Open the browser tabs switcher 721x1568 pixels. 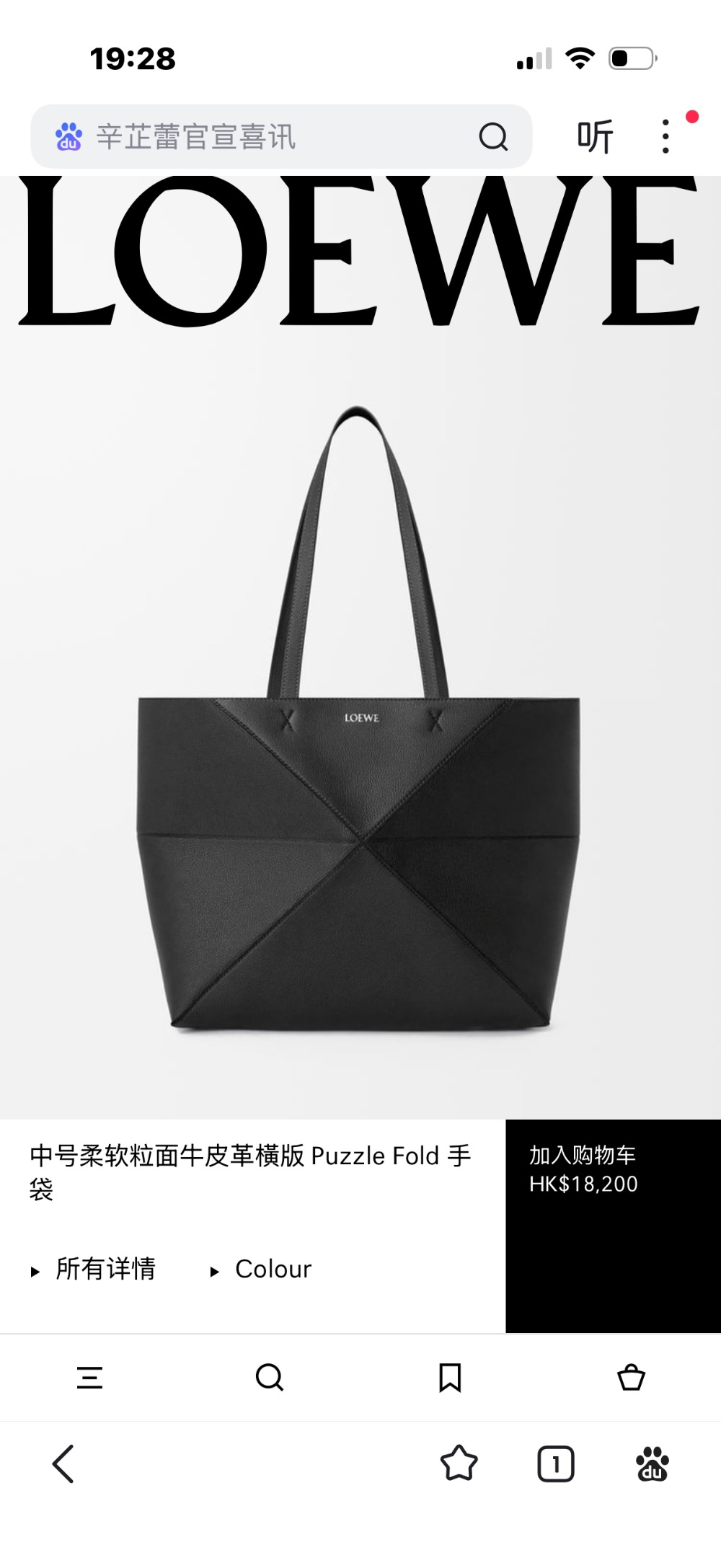(556, 1464)
